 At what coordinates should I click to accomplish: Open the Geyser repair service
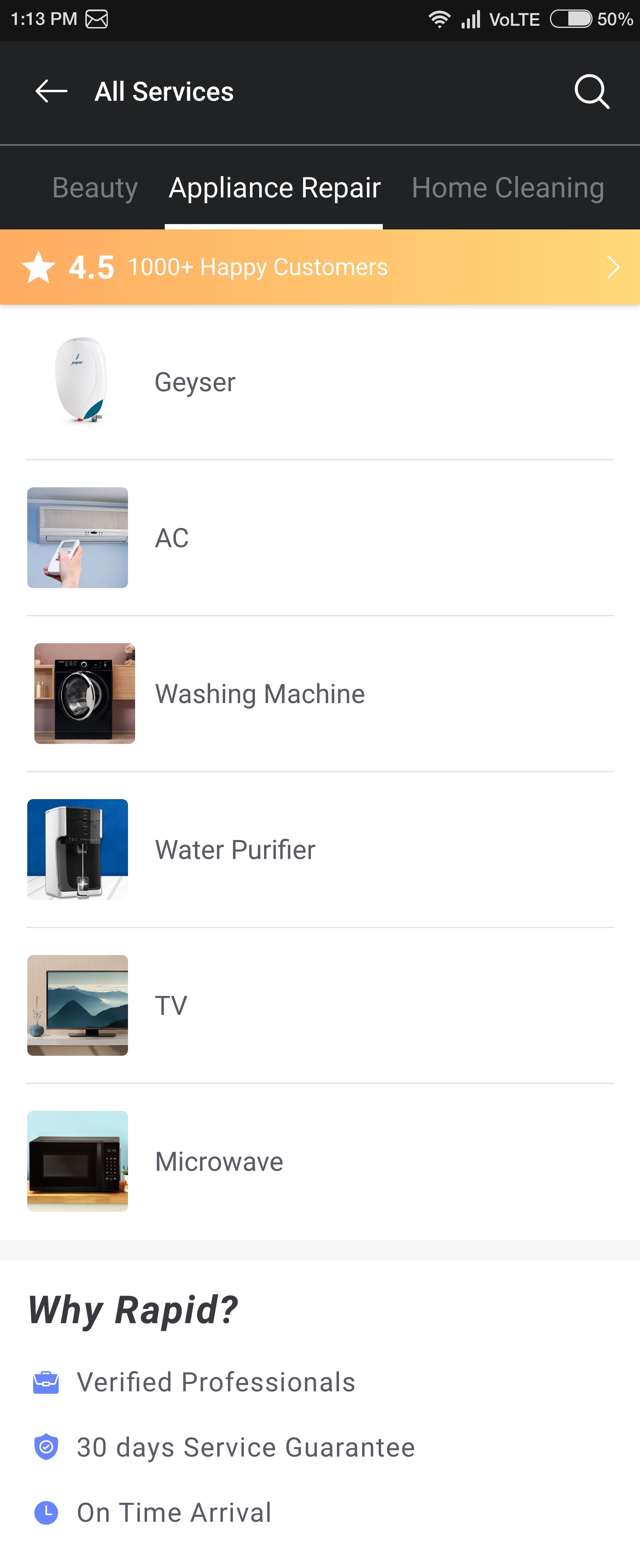pos(320,382)
